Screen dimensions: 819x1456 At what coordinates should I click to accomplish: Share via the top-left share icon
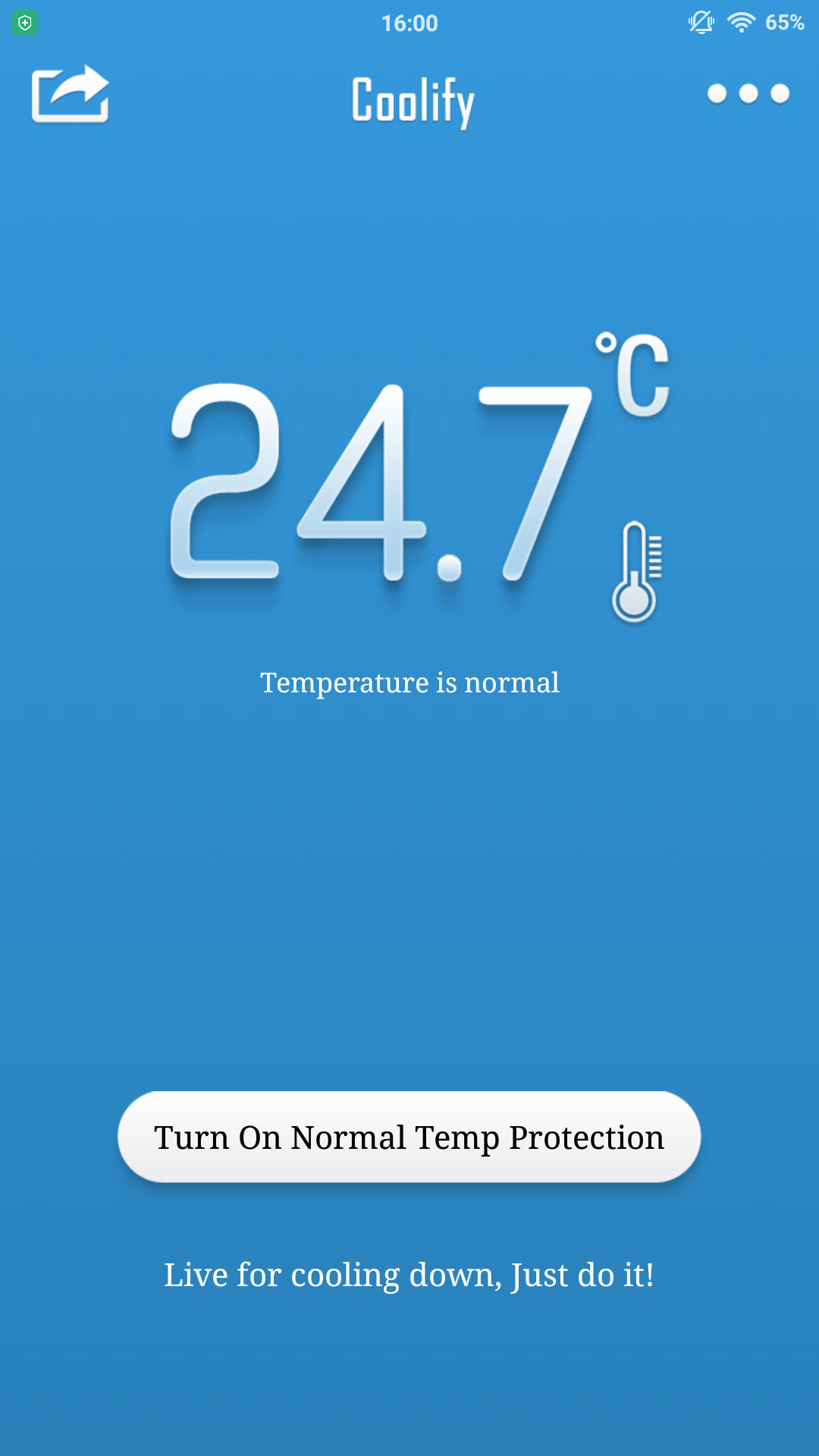(x=70, y=94)
